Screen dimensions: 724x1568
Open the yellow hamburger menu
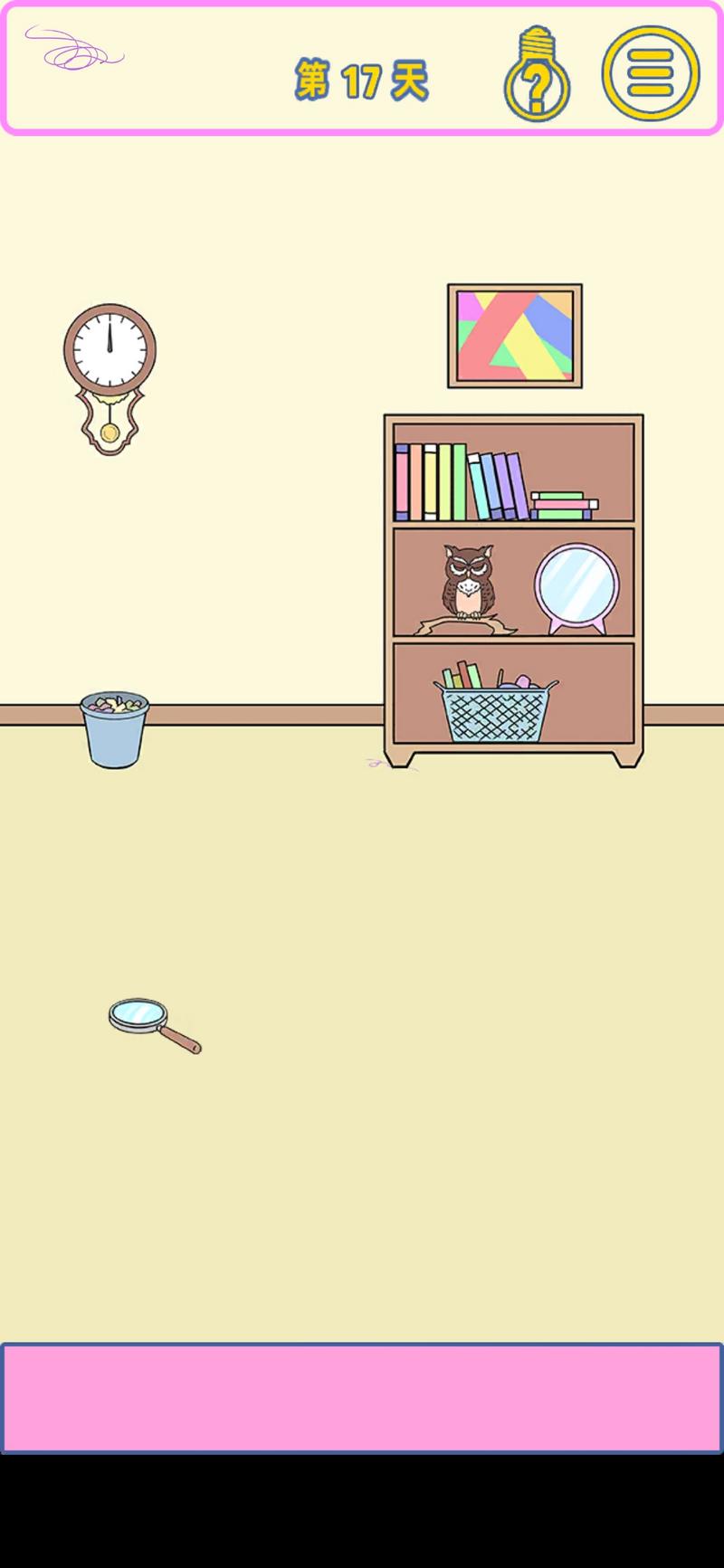tap(651, 73)
